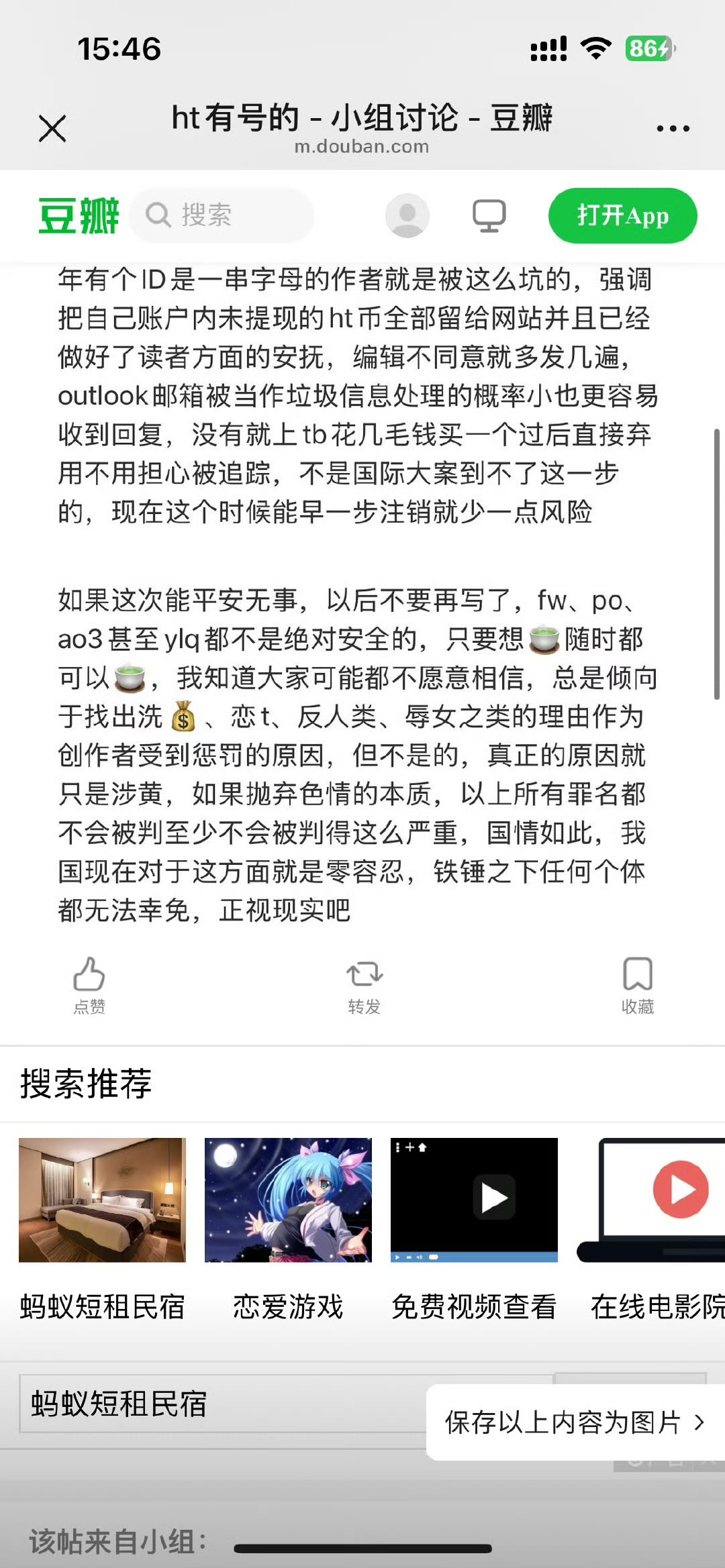This screenshot has width=725, height=1568.
Task: Tap the 打开App button
Action: coord(622,215)
